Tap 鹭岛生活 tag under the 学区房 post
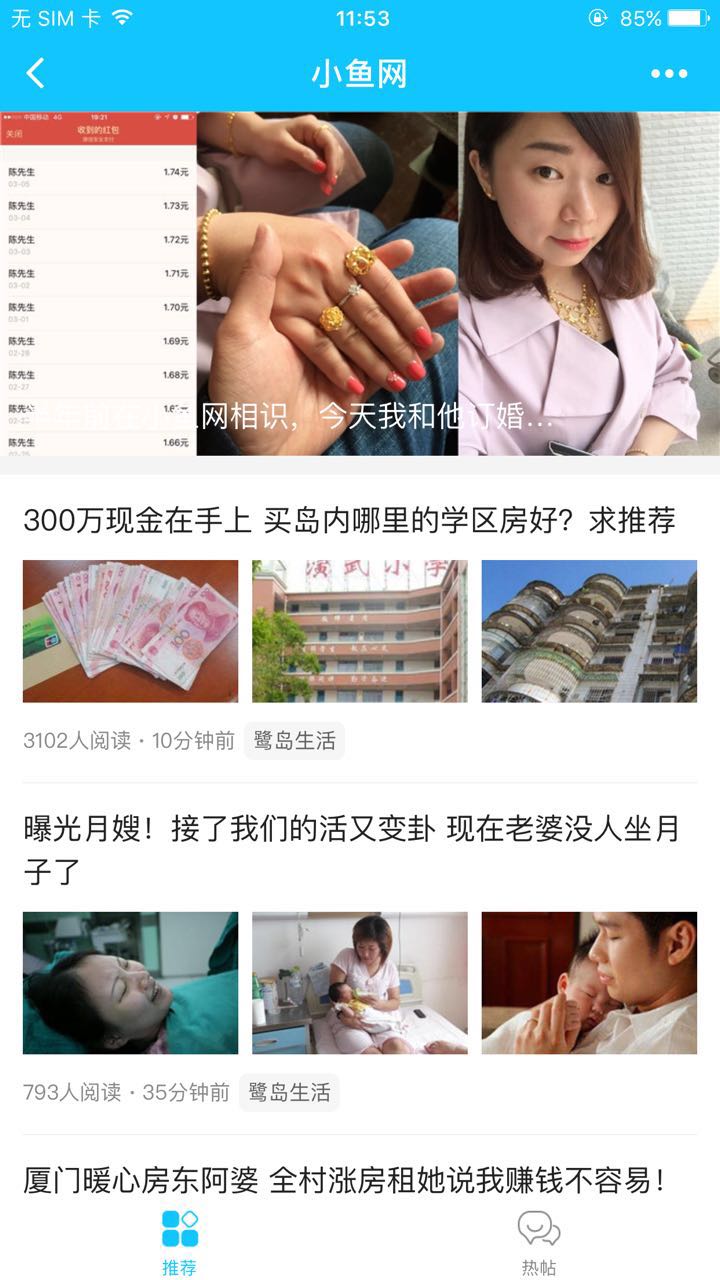 (x=294, y=741)
